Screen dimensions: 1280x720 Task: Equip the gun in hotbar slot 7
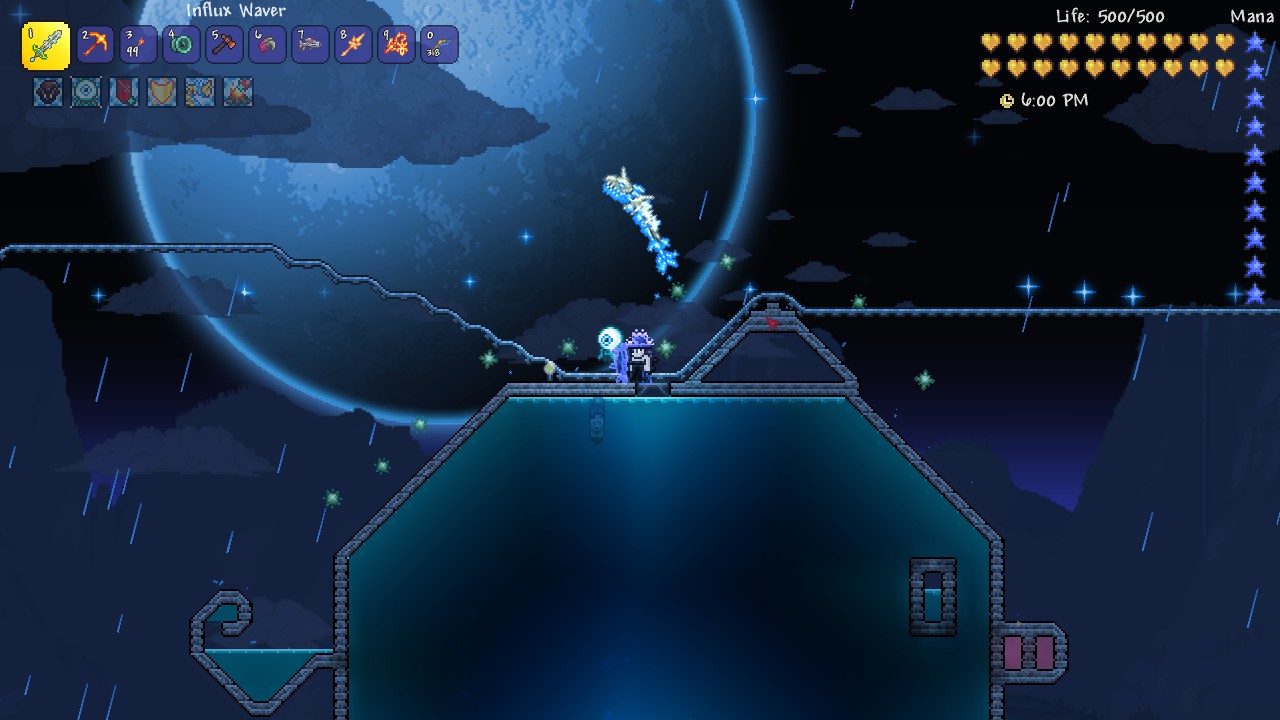(311, 45)
